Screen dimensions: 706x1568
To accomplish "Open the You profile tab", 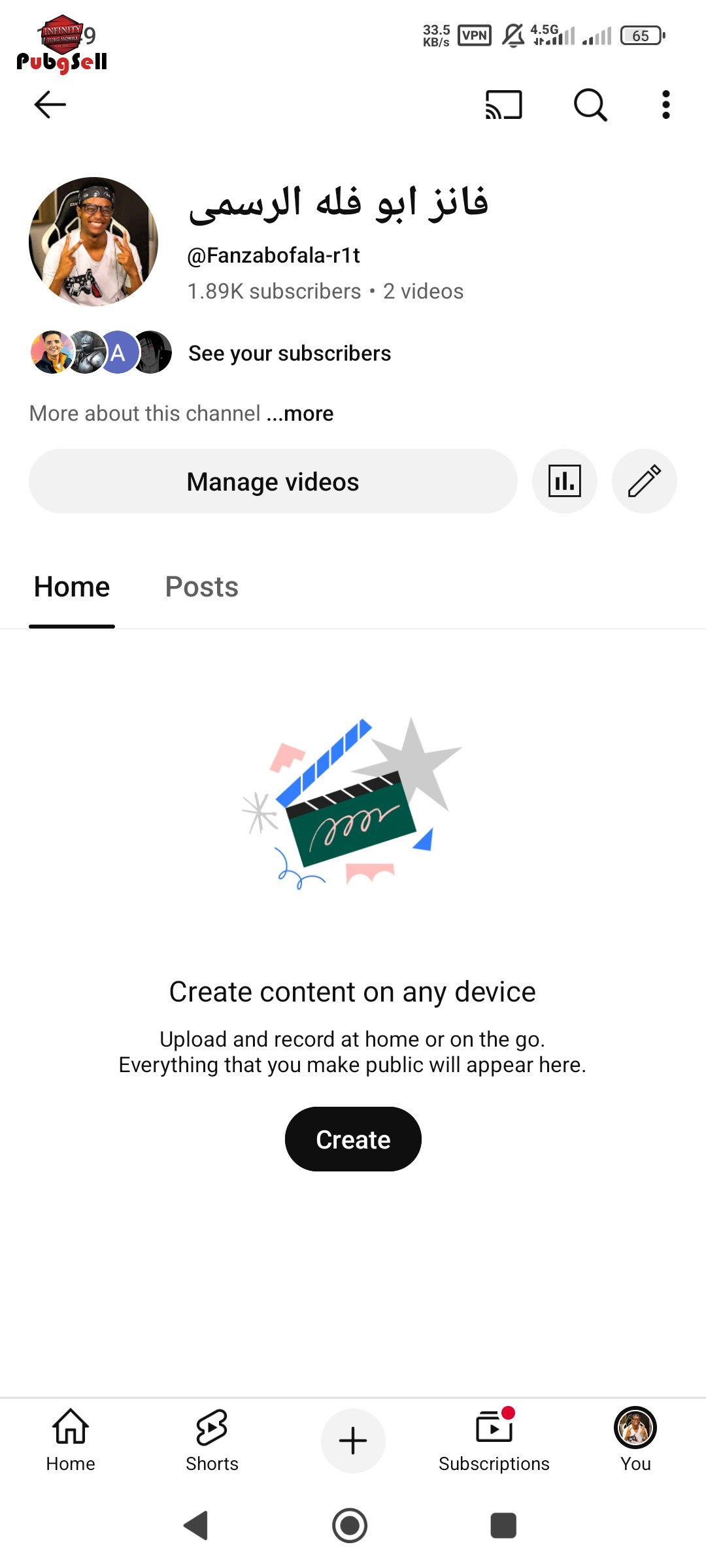I will click(635, 1441).
